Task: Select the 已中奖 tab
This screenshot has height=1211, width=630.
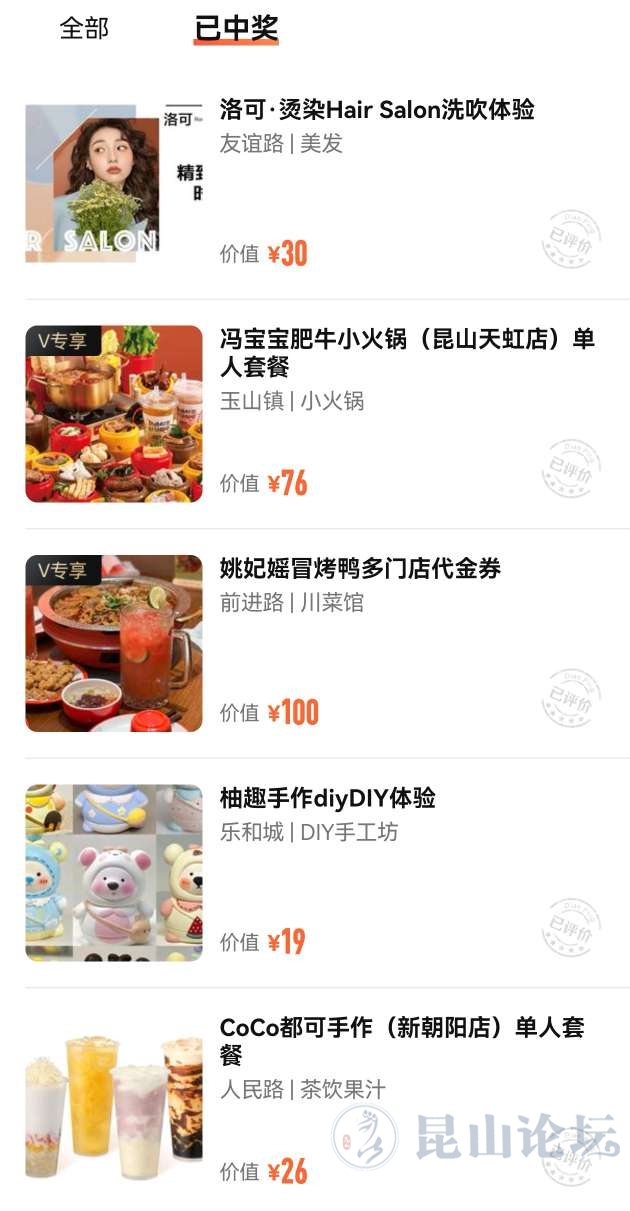Action: click(236, 28)
